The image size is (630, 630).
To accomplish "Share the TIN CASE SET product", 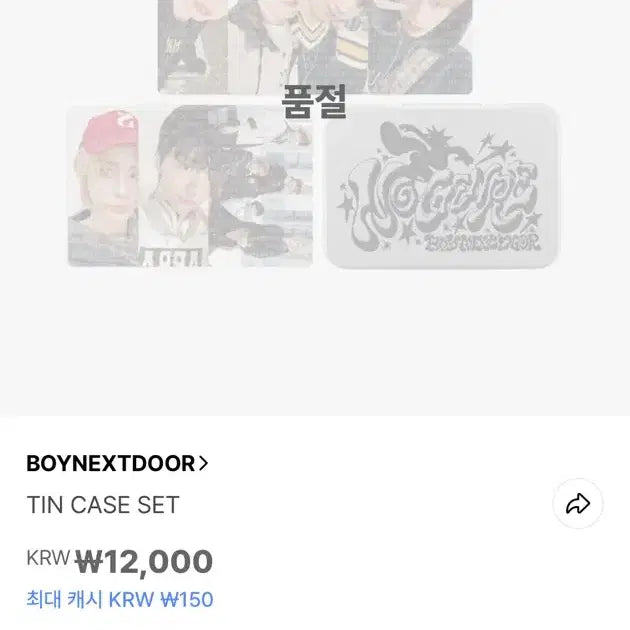I will point(578,504).
